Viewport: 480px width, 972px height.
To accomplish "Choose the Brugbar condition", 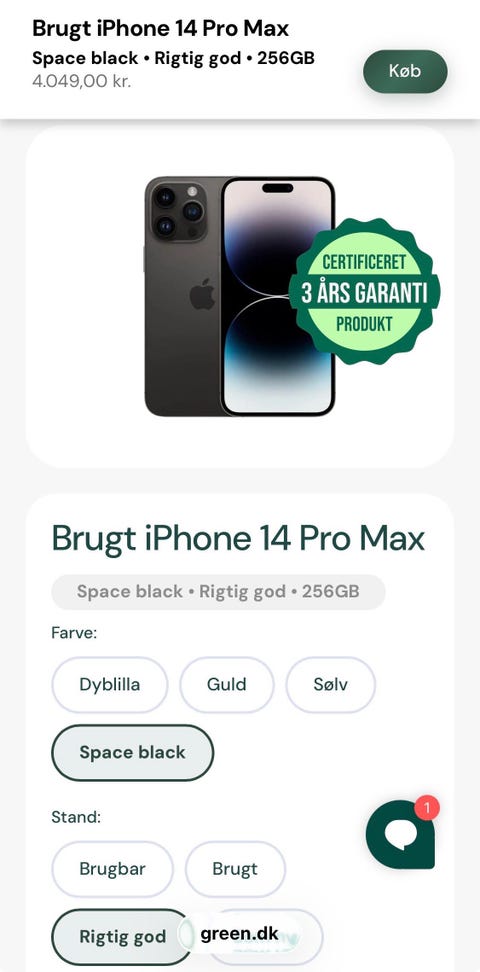I will [112, 869].
